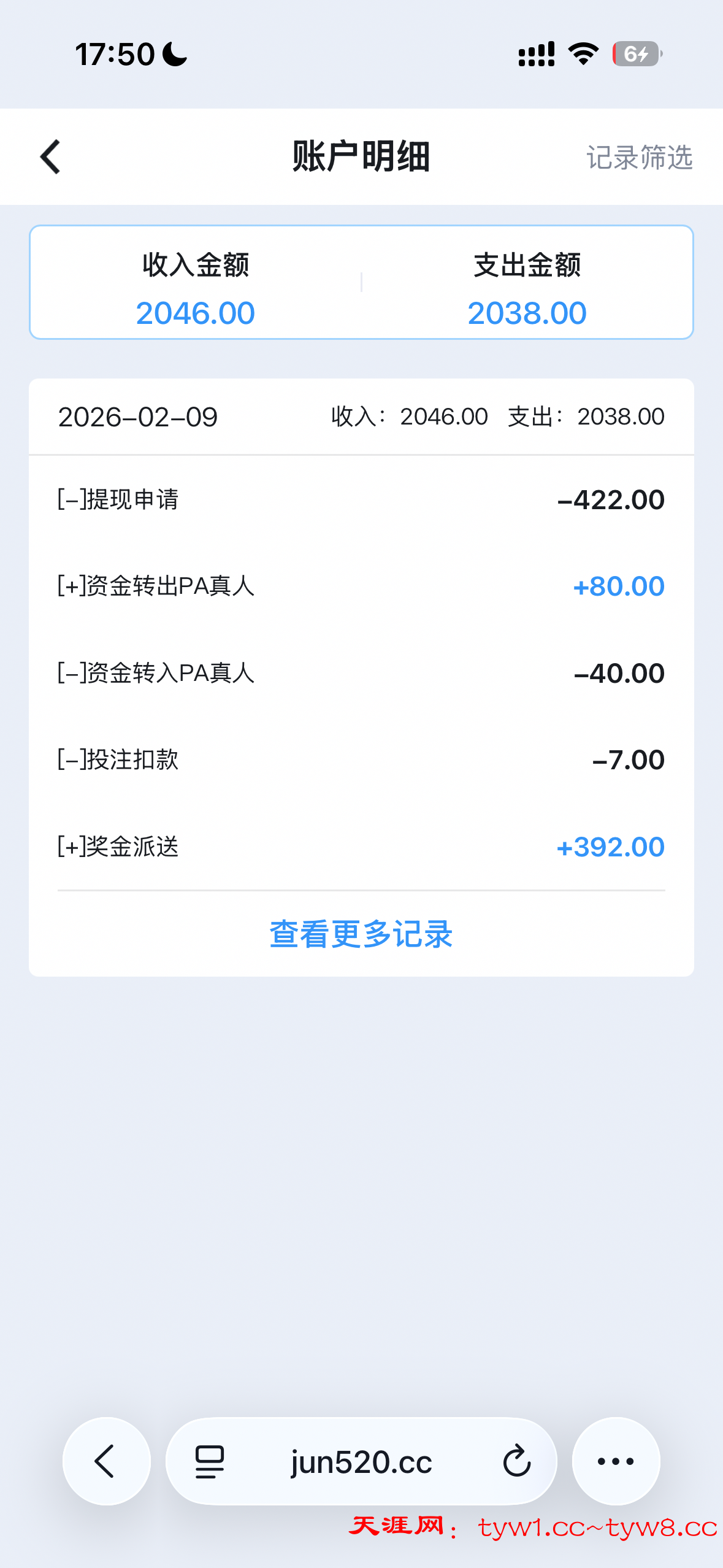Tap the jun520.cc address bar

point(361,1462)
